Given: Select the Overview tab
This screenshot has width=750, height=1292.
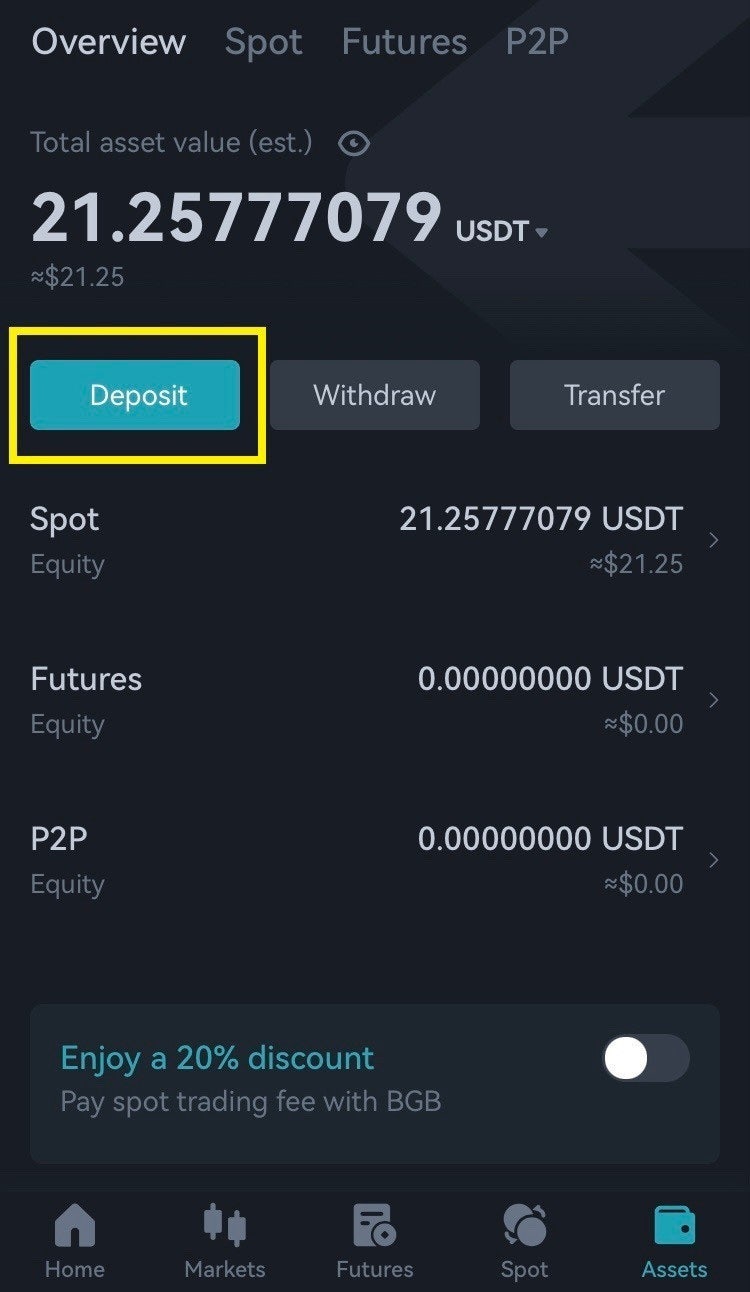Looking at the screenshot, I should click(x=108, y=42).
